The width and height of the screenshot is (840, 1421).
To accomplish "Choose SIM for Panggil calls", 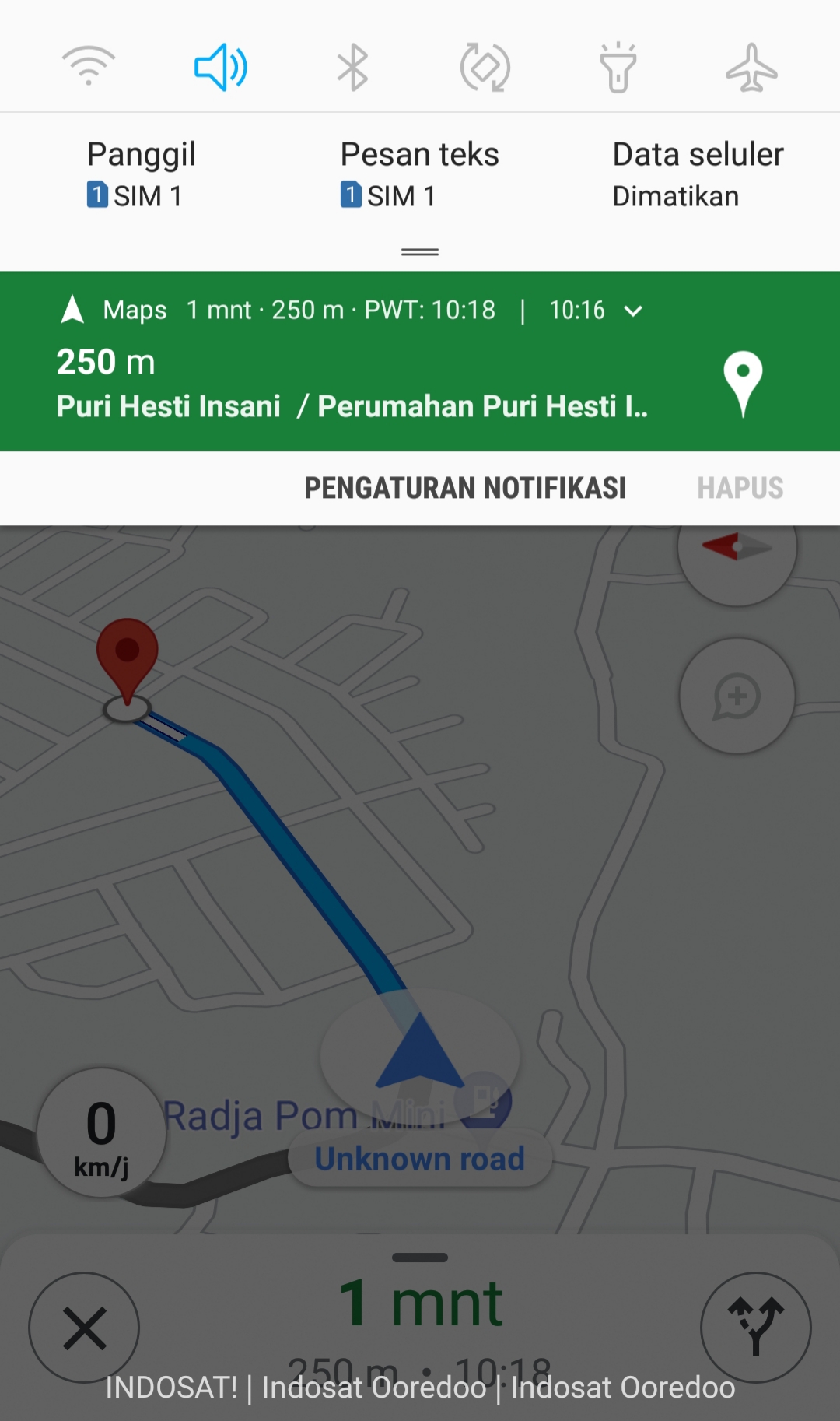I will pyautogui.click(x=141, y=174).
